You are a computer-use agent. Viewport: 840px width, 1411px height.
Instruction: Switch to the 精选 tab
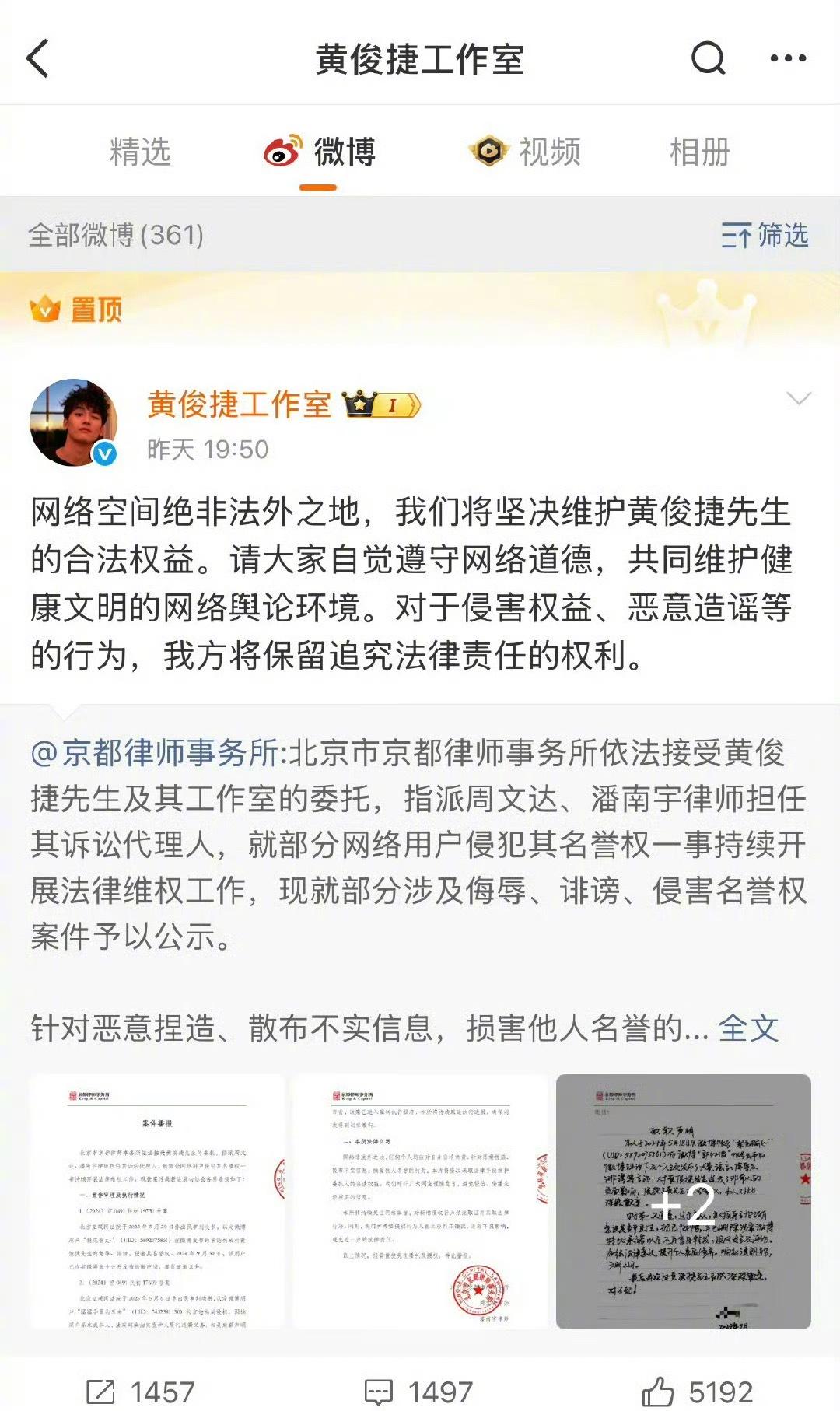tap(140, 152)
